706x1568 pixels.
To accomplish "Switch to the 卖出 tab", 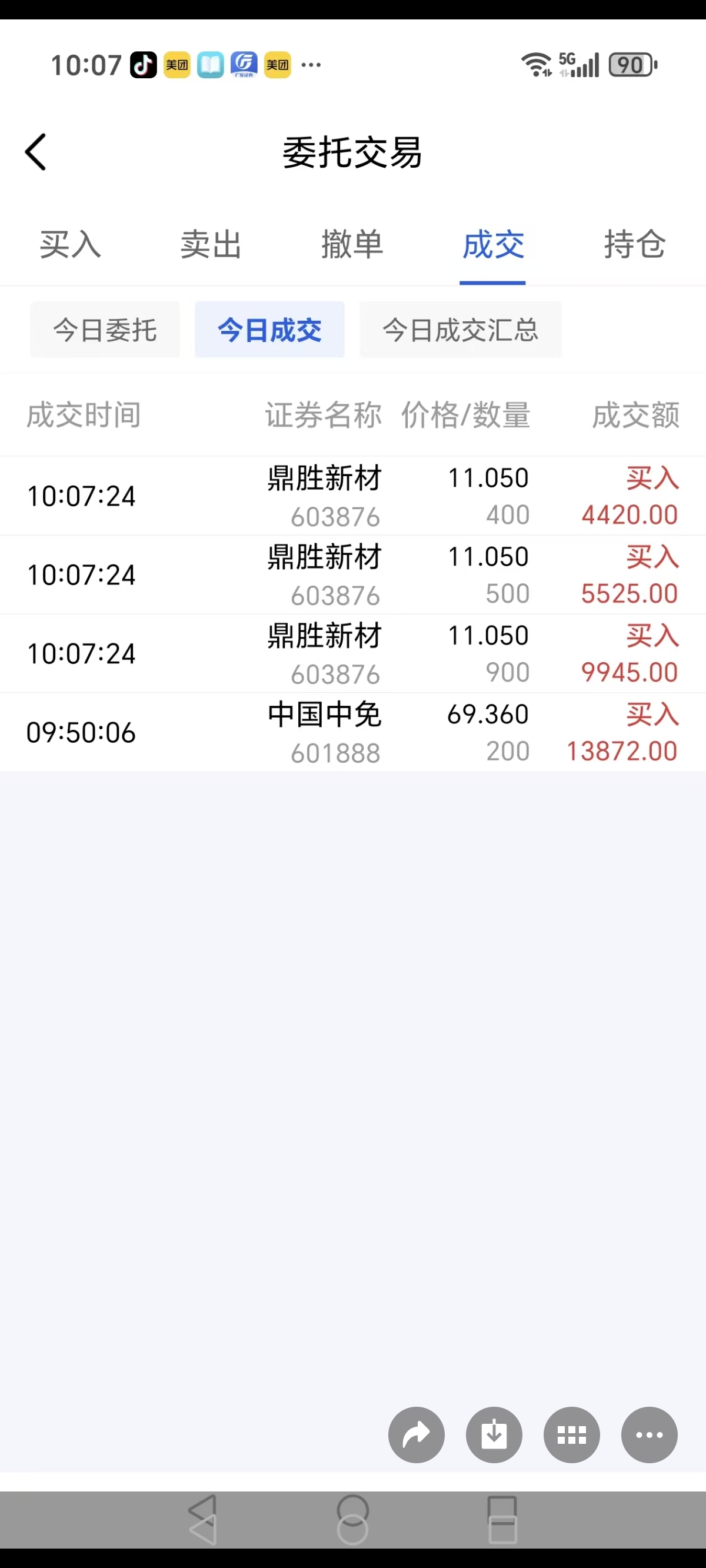I will pyautogui.click(x=211, y=245).
